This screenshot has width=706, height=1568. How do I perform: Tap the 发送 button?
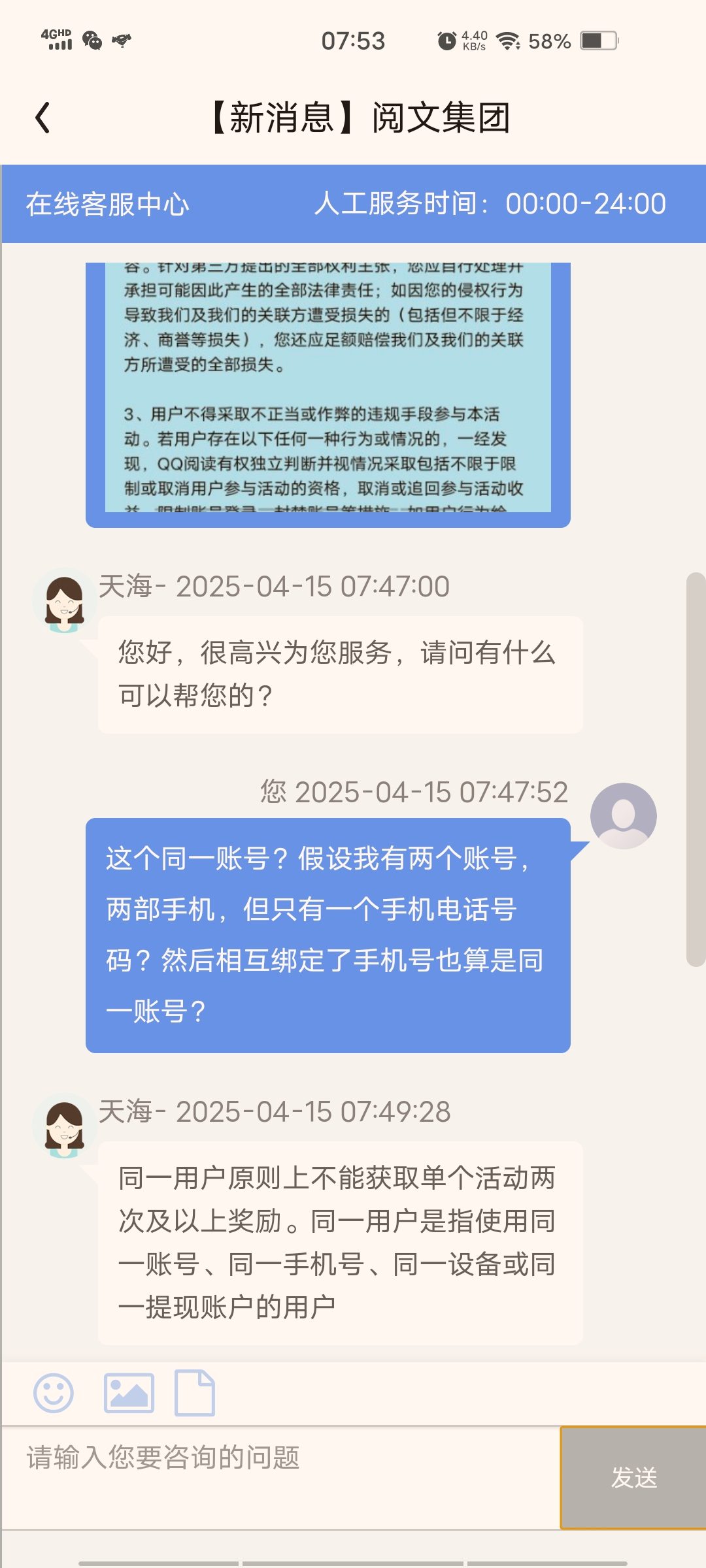point(633,1477)
